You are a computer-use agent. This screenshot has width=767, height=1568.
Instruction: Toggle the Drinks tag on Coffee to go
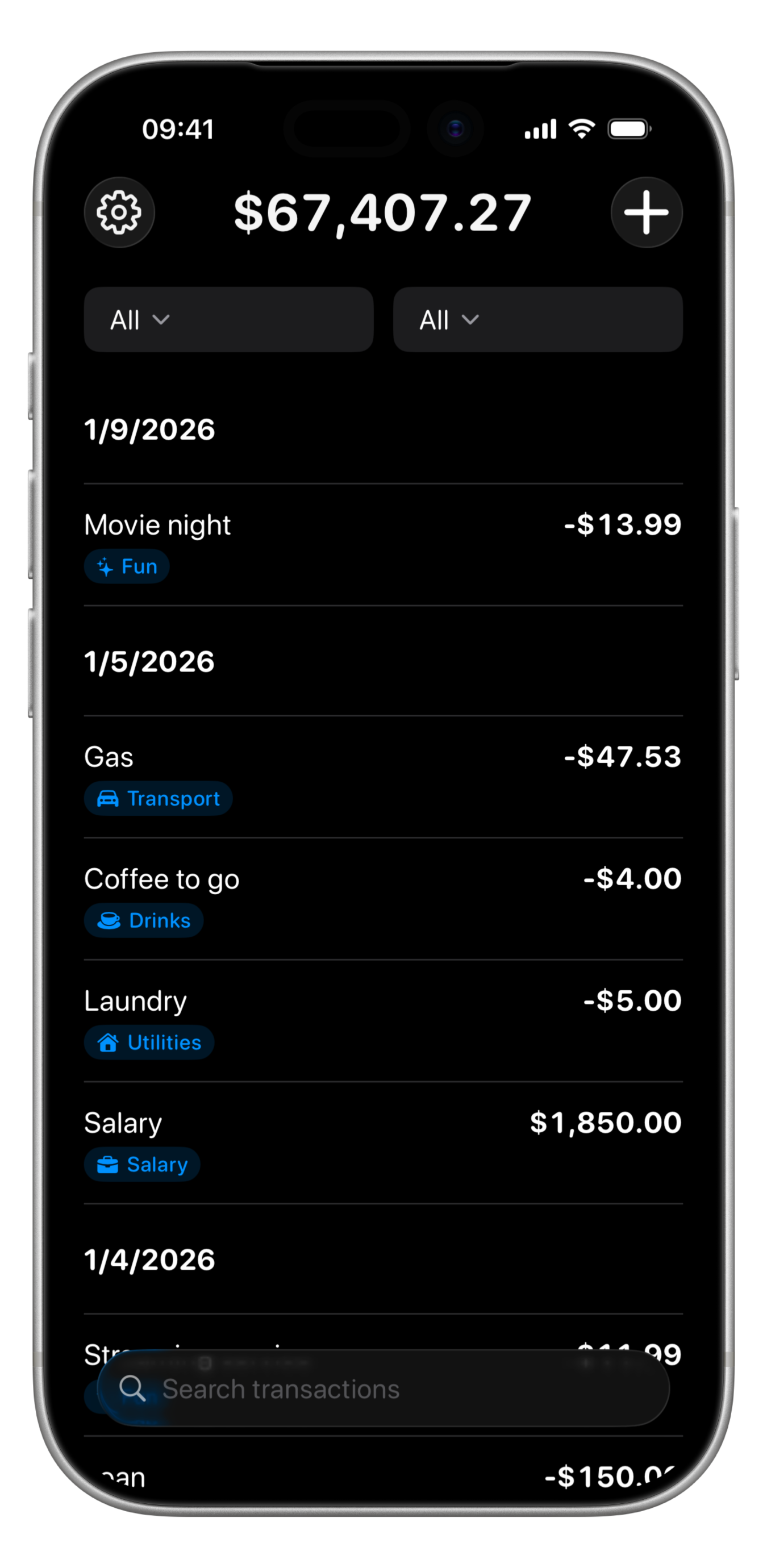(x=143, y=920)
